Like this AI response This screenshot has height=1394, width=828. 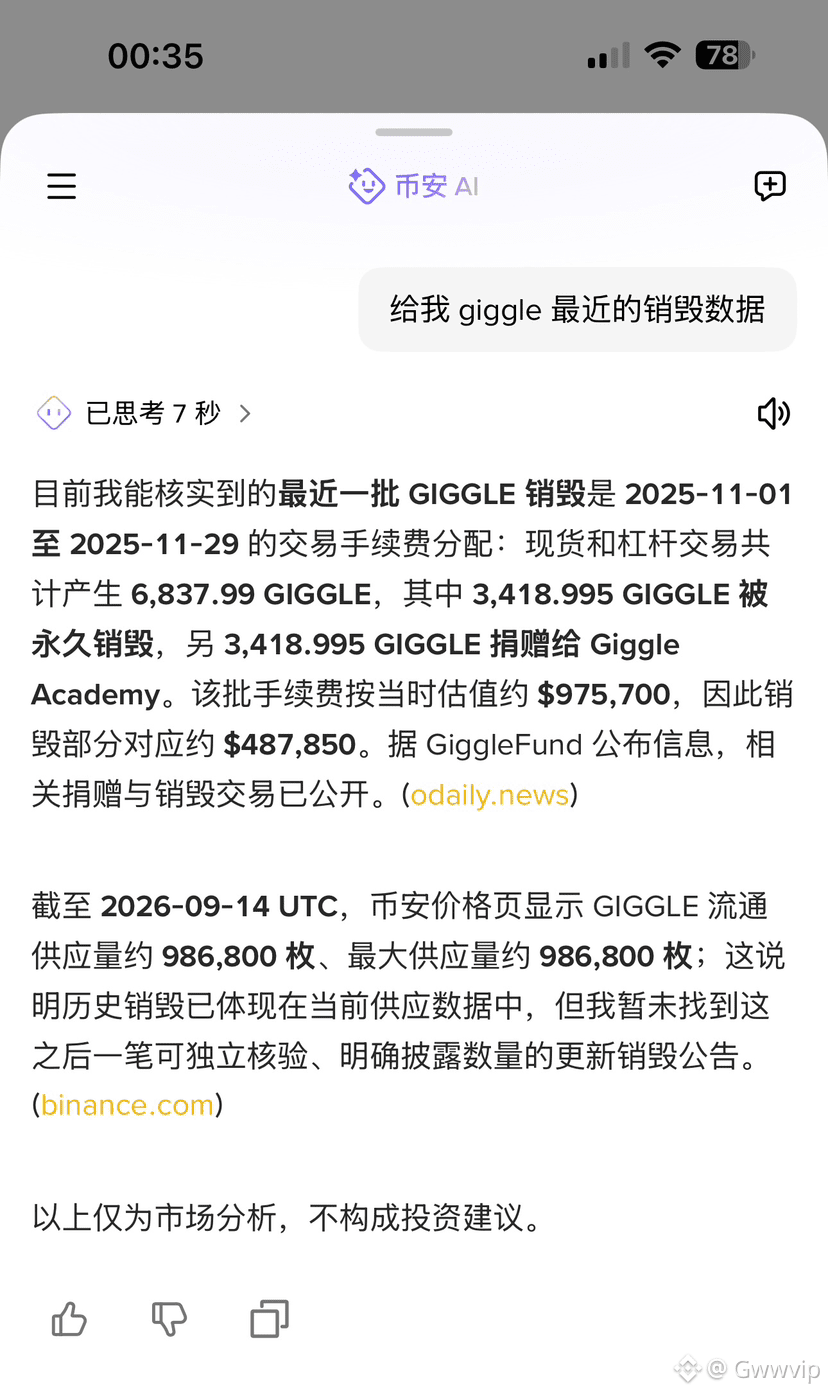point(69,1319)
